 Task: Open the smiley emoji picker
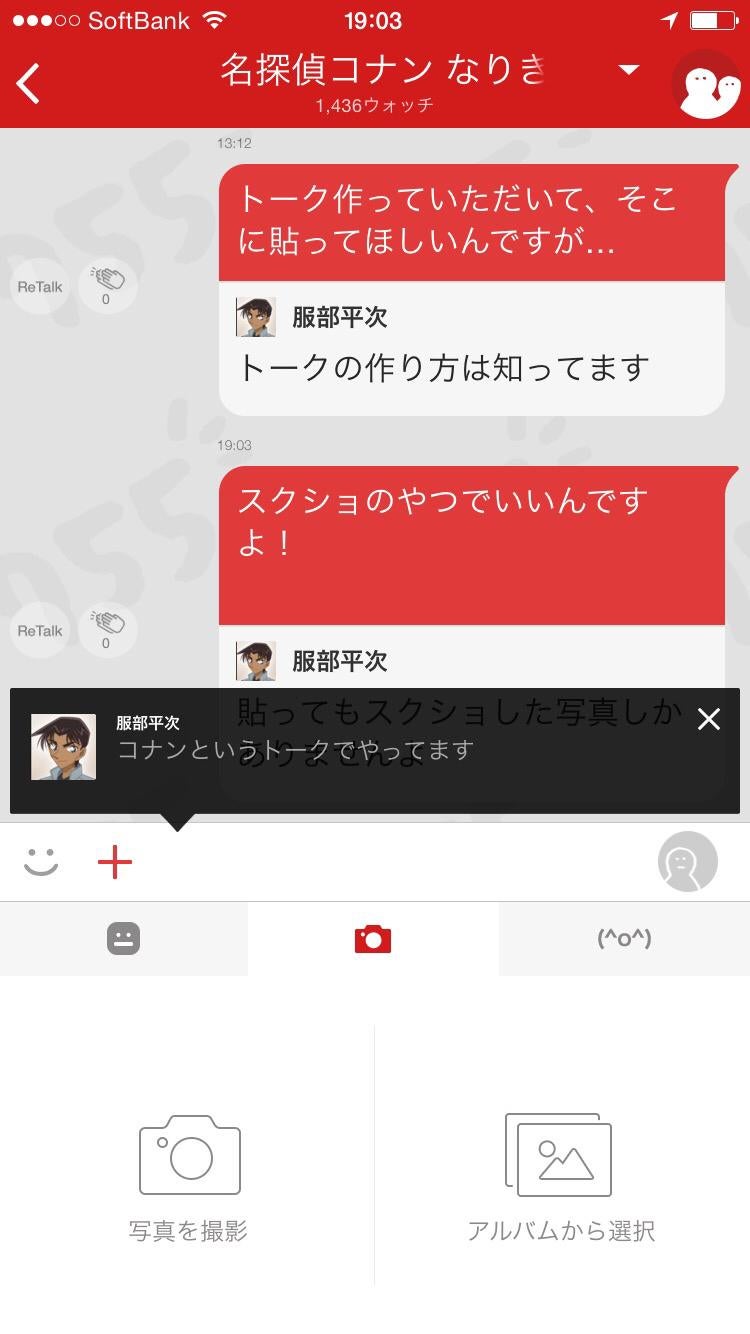tap(41, 861)
